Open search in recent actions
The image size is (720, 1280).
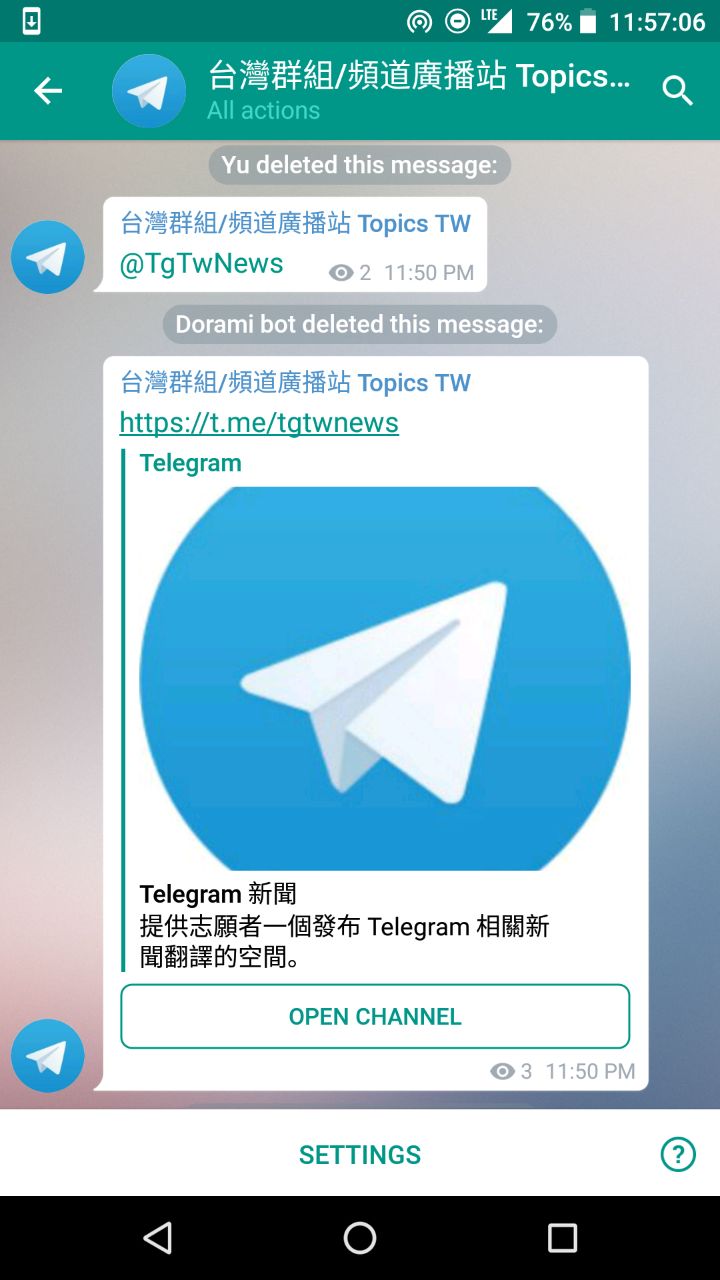coord(678,91)
